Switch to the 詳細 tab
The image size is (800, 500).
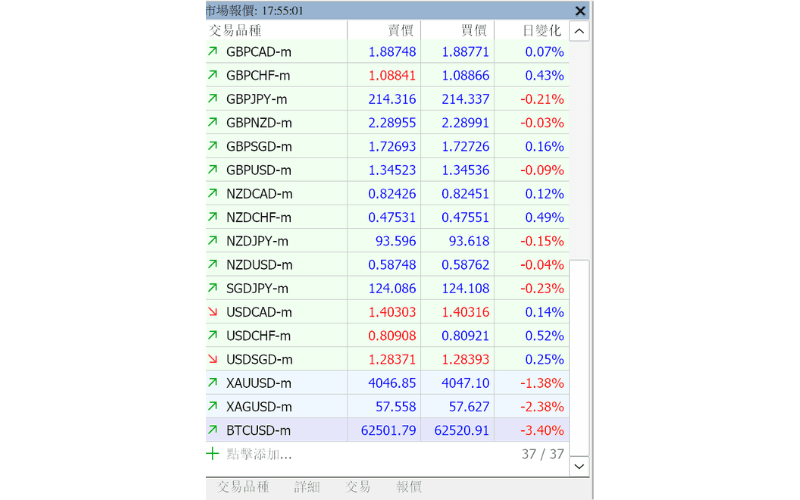tap(307, 487)
